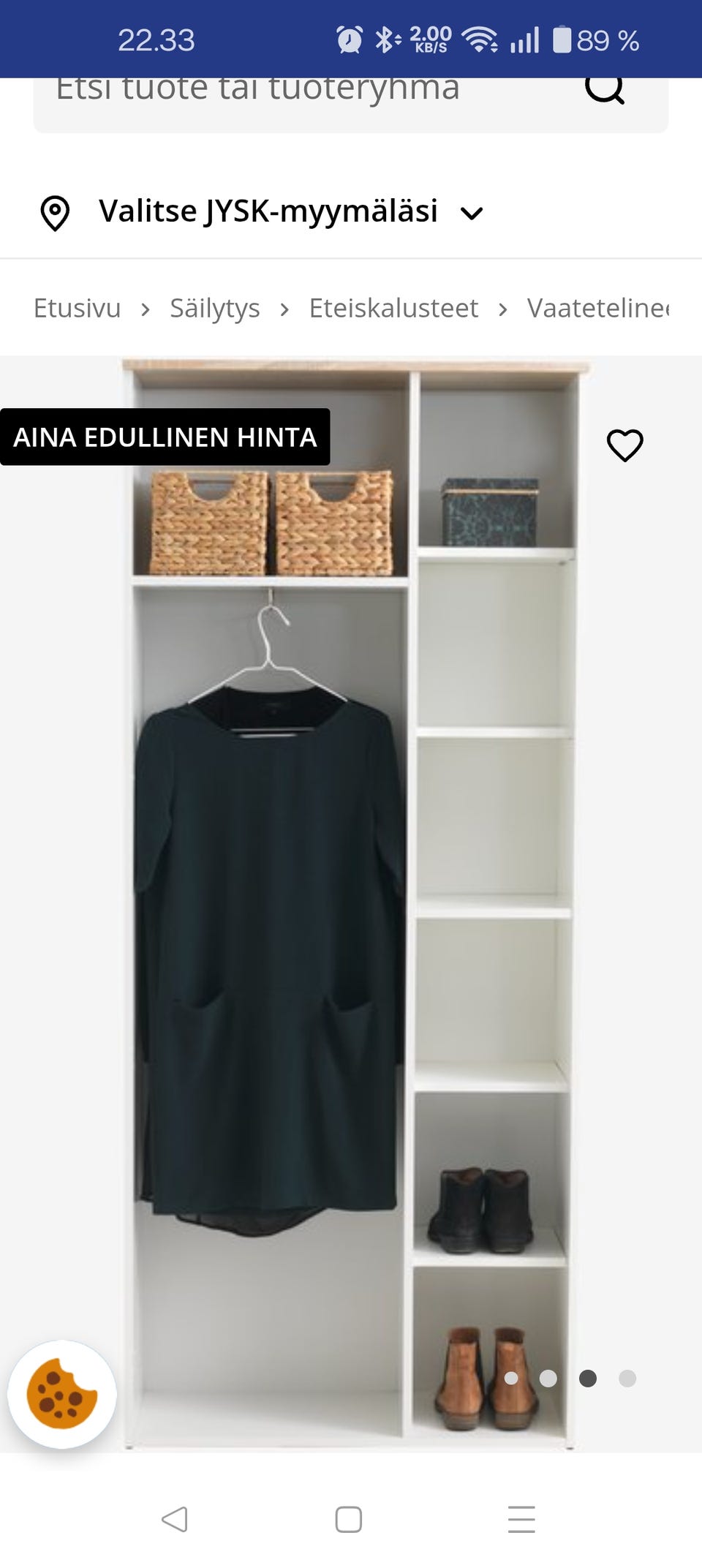Viewport: 702px width, 1568px height.
Task: Add product to favorites with heart icon
Action: coord(625,445)
